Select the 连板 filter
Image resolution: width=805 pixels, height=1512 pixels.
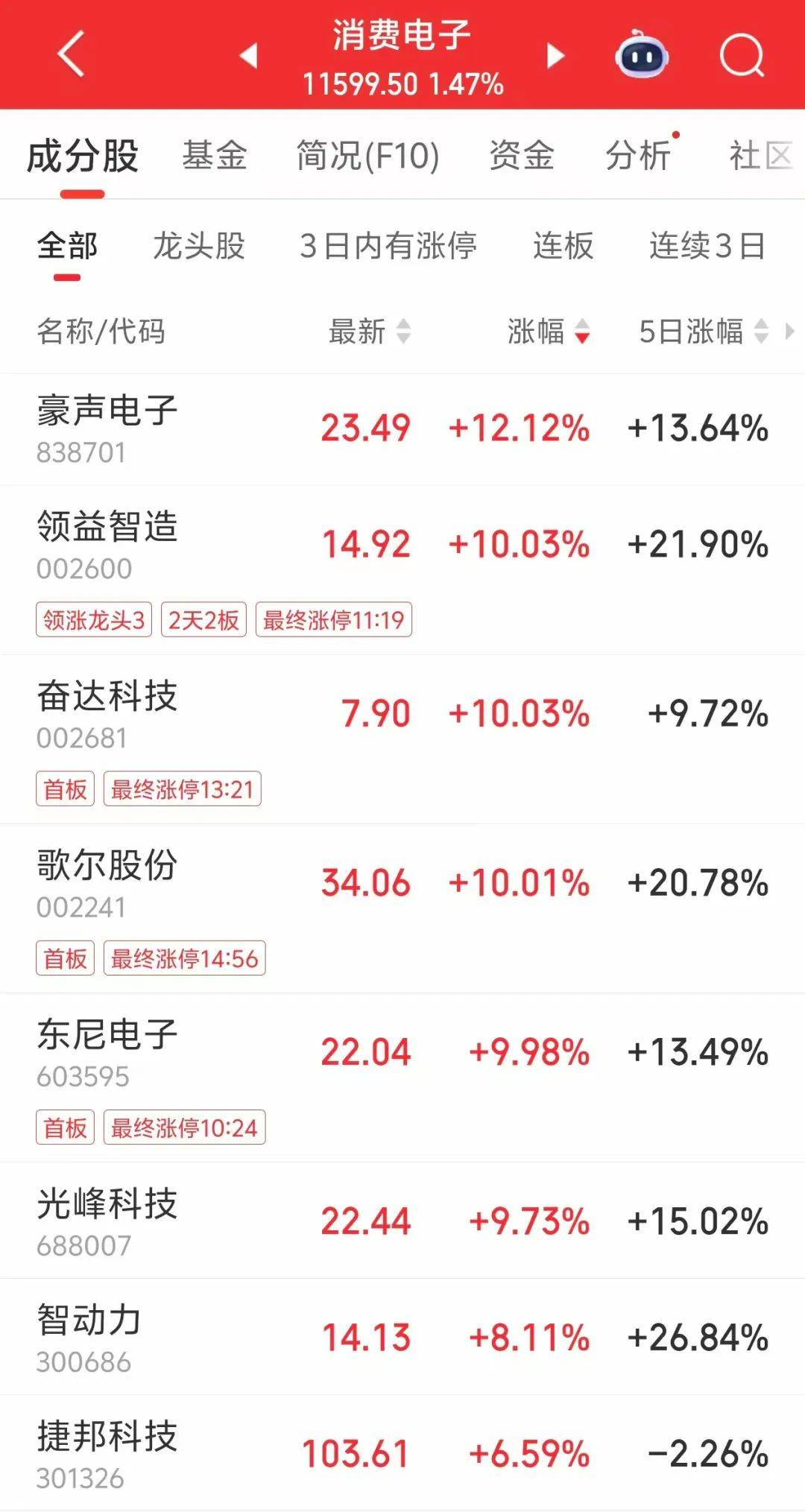point(563,246)
